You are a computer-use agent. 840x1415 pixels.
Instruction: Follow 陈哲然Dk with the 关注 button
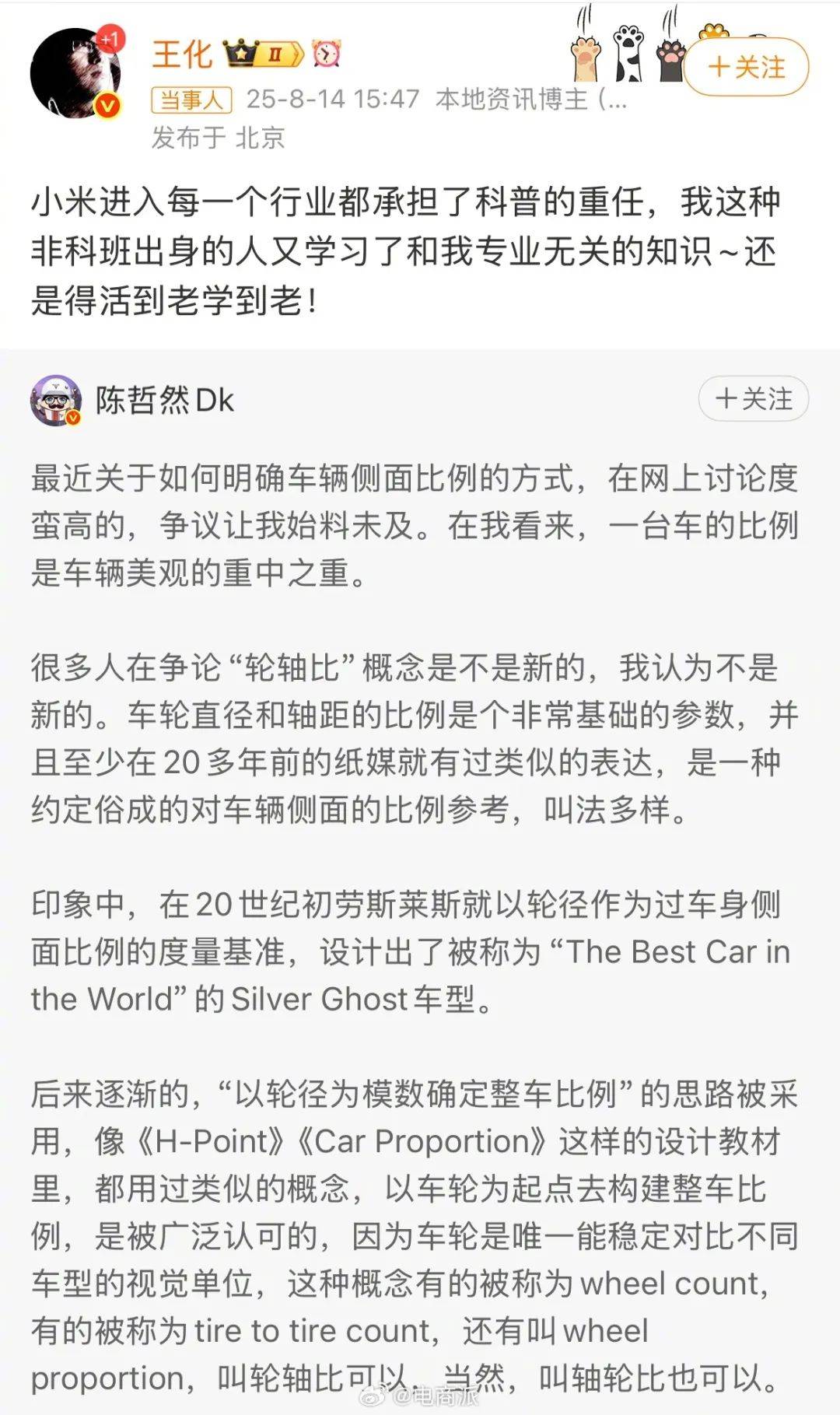[753, 399]
